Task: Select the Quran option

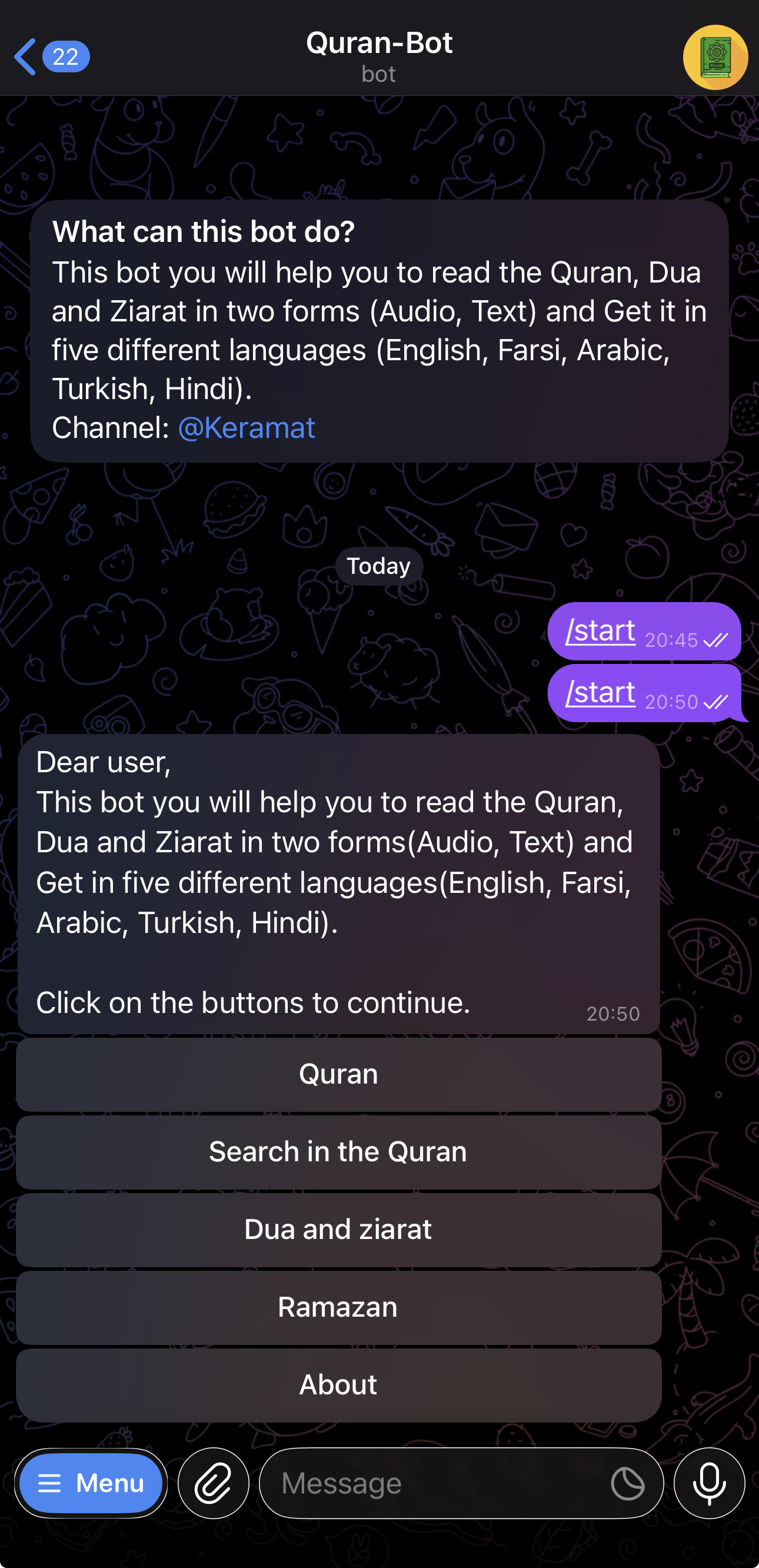Action: 339,1074
